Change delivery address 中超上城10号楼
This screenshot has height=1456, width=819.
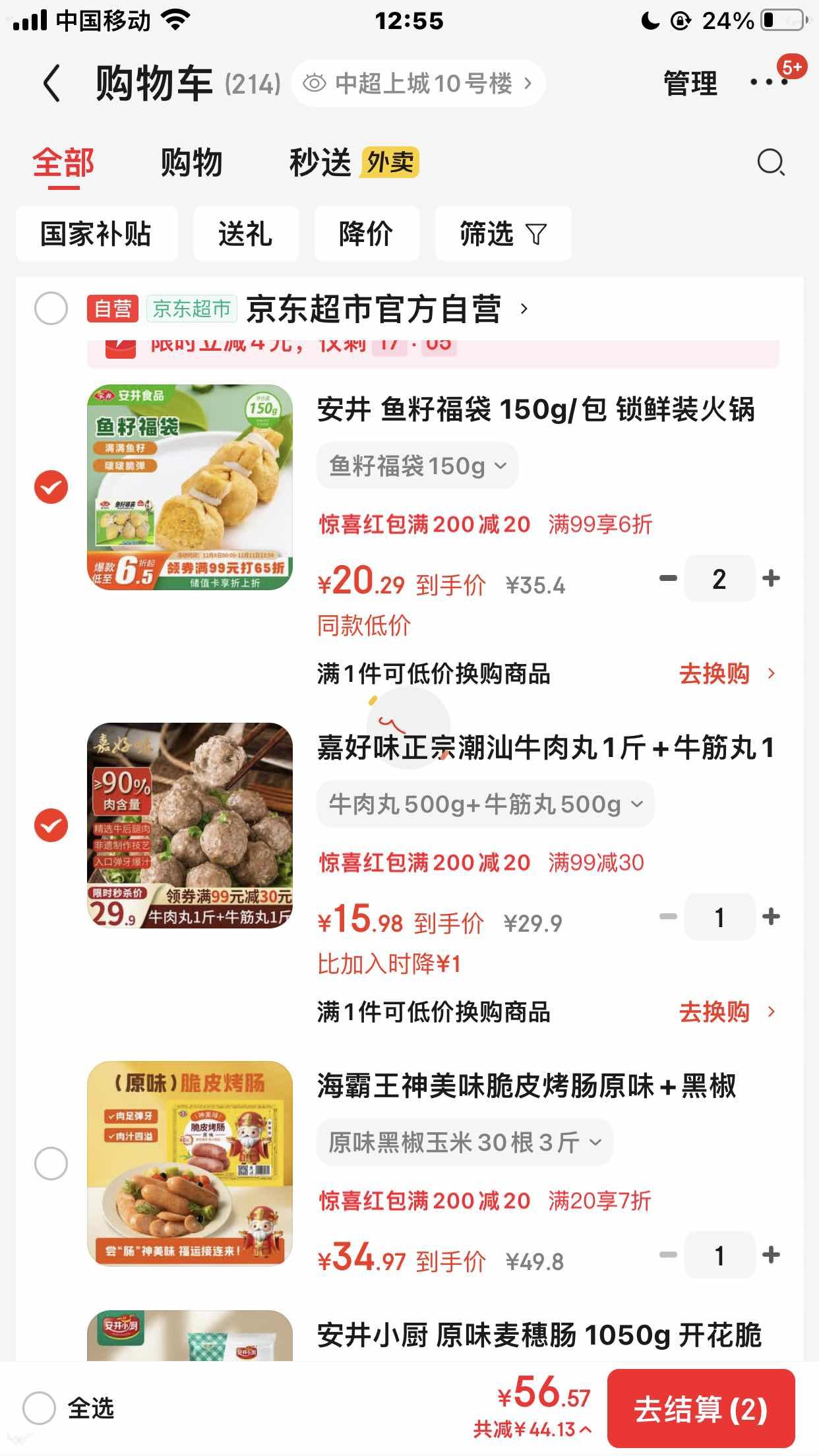(418, 84)
